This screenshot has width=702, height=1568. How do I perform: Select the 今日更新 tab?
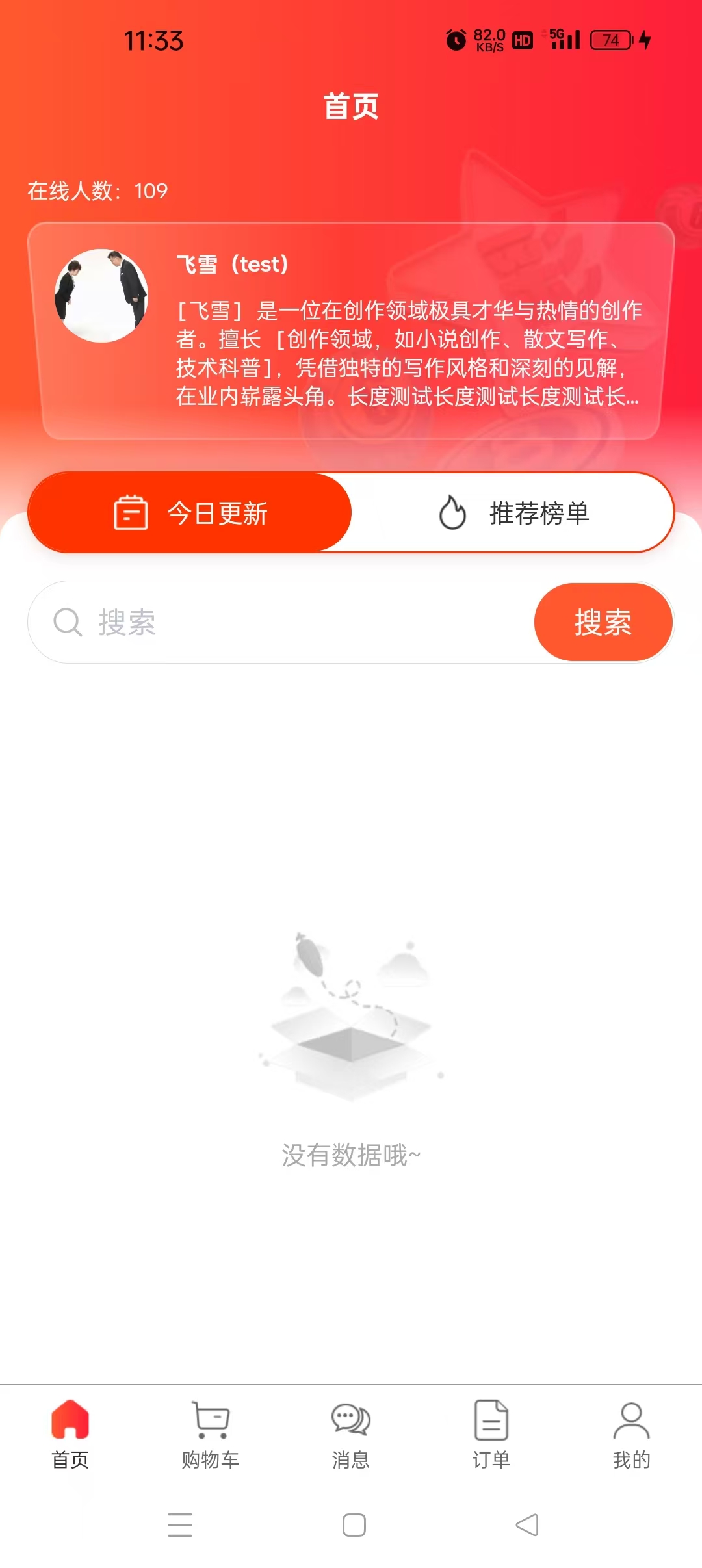coord(190,513)
